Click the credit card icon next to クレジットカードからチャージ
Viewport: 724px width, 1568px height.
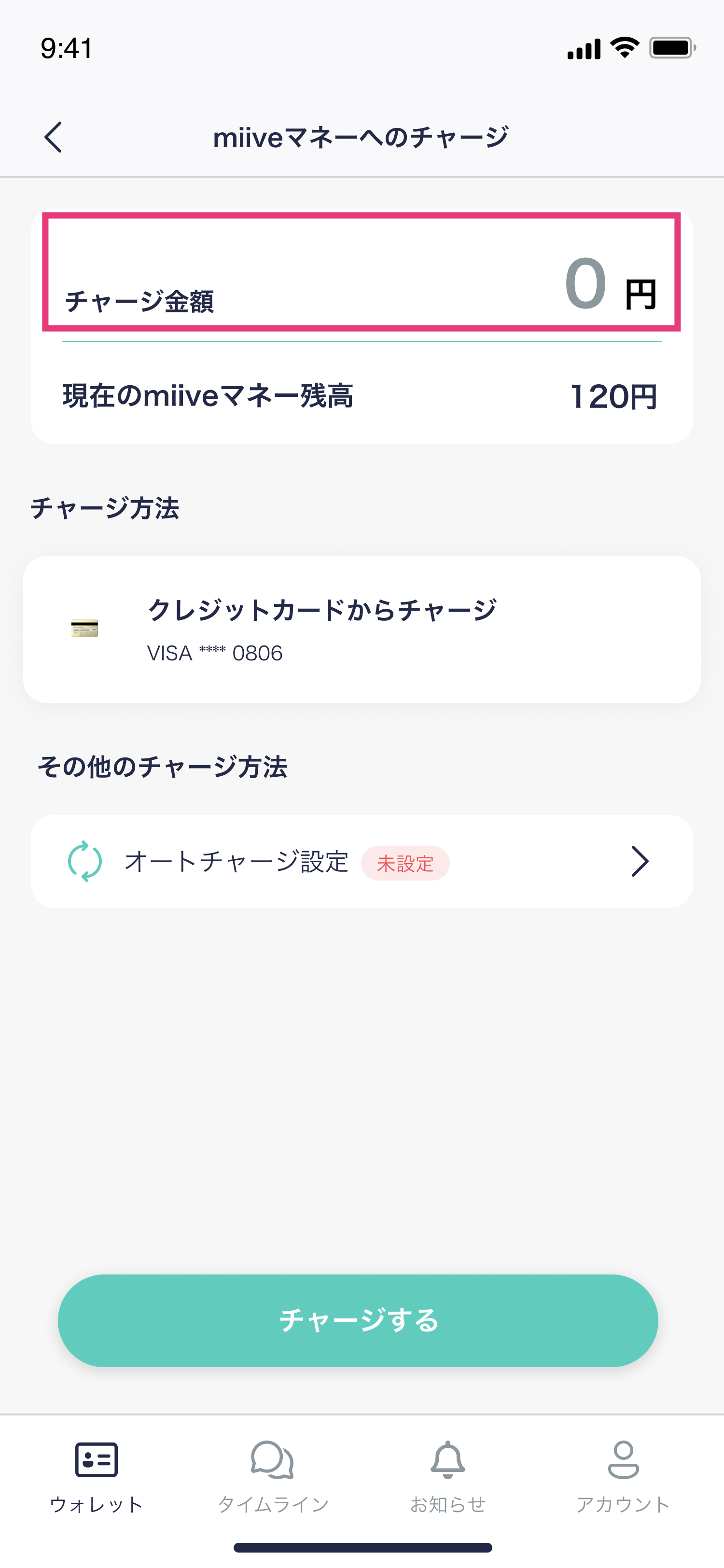pos(85,628)
